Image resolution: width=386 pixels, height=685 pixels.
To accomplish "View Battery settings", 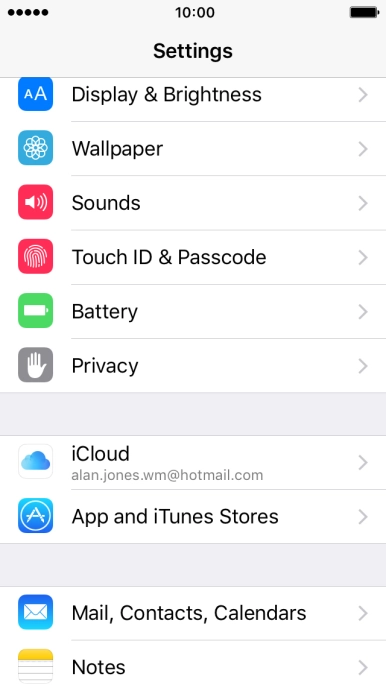I will [x=193, y=311].
